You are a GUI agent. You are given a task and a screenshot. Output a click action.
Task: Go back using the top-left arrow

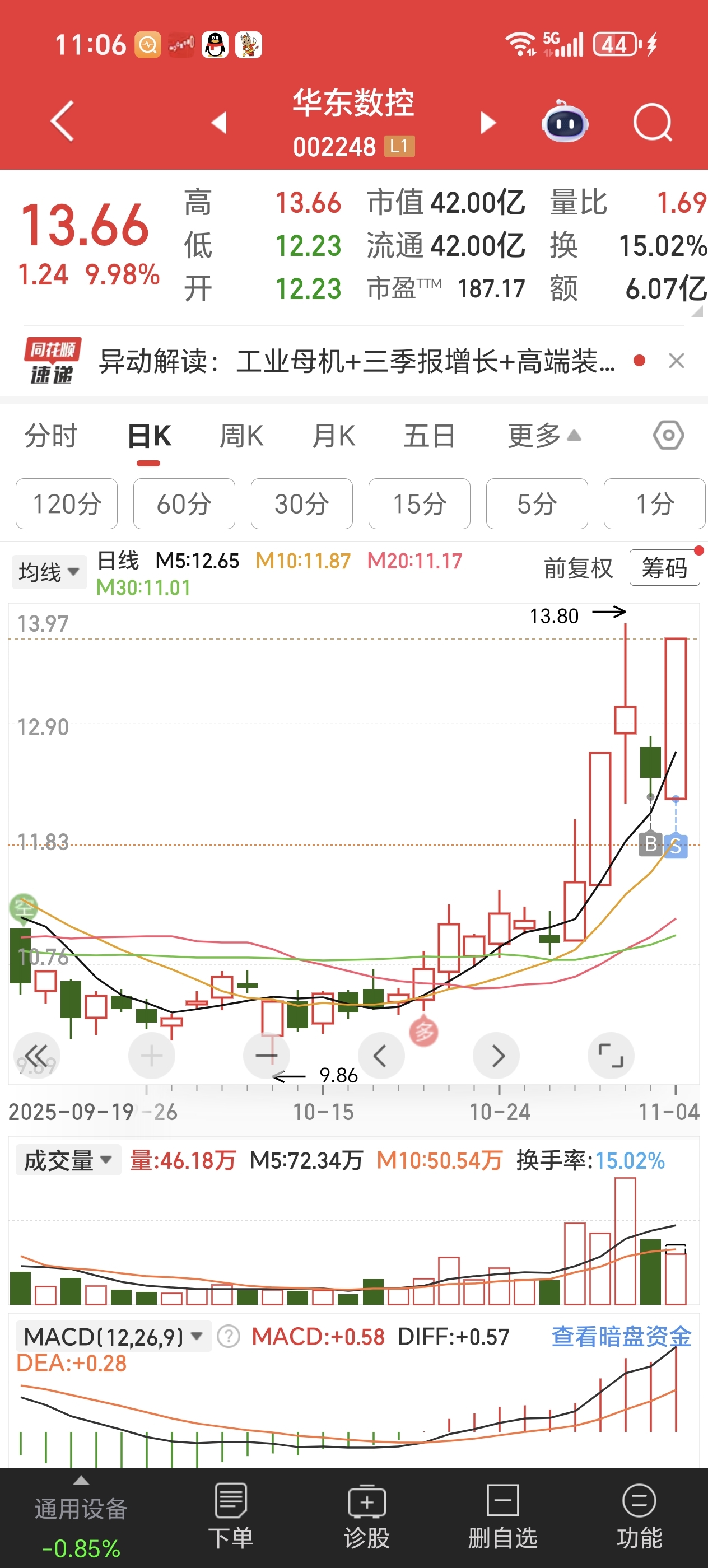pos(62,121)
